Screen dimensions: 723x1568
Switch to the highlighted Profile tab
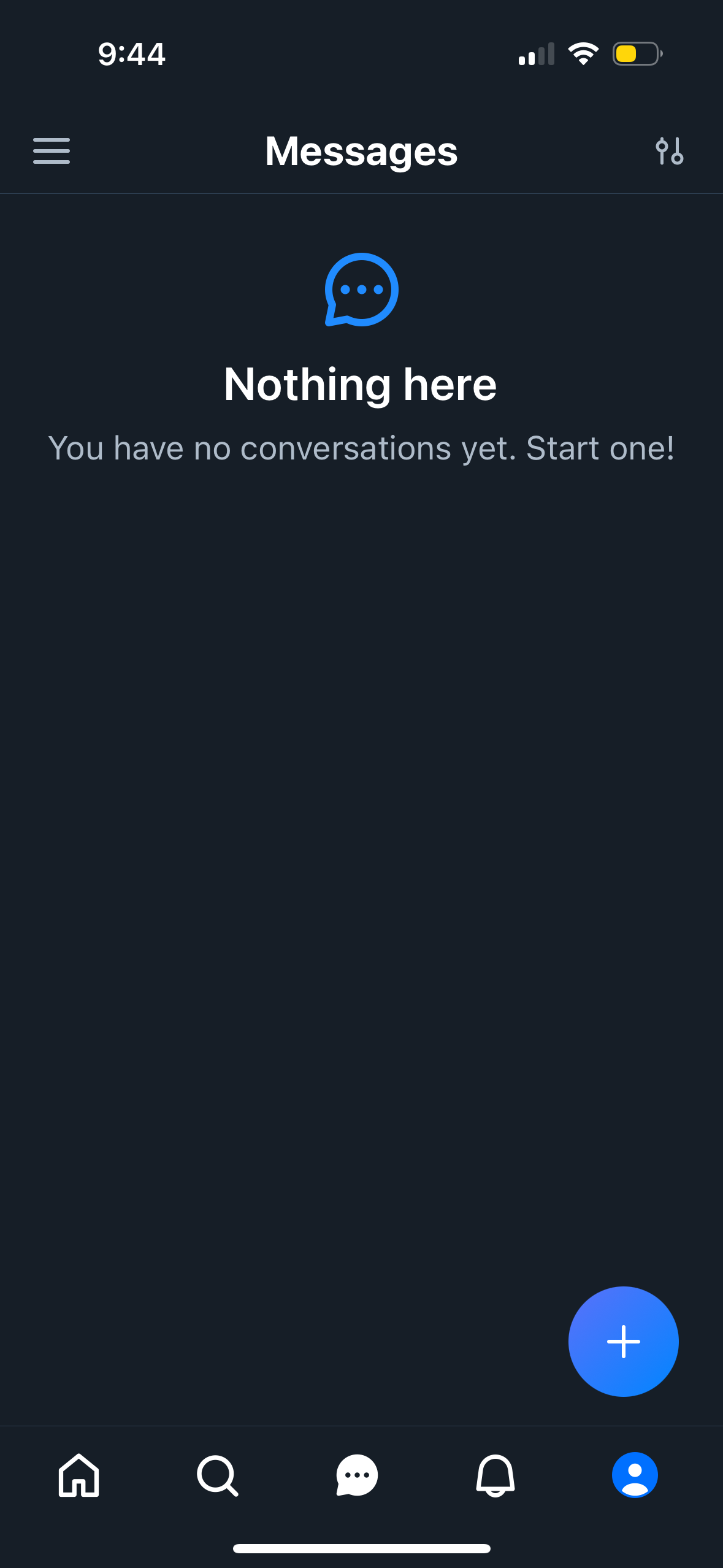635,1476
